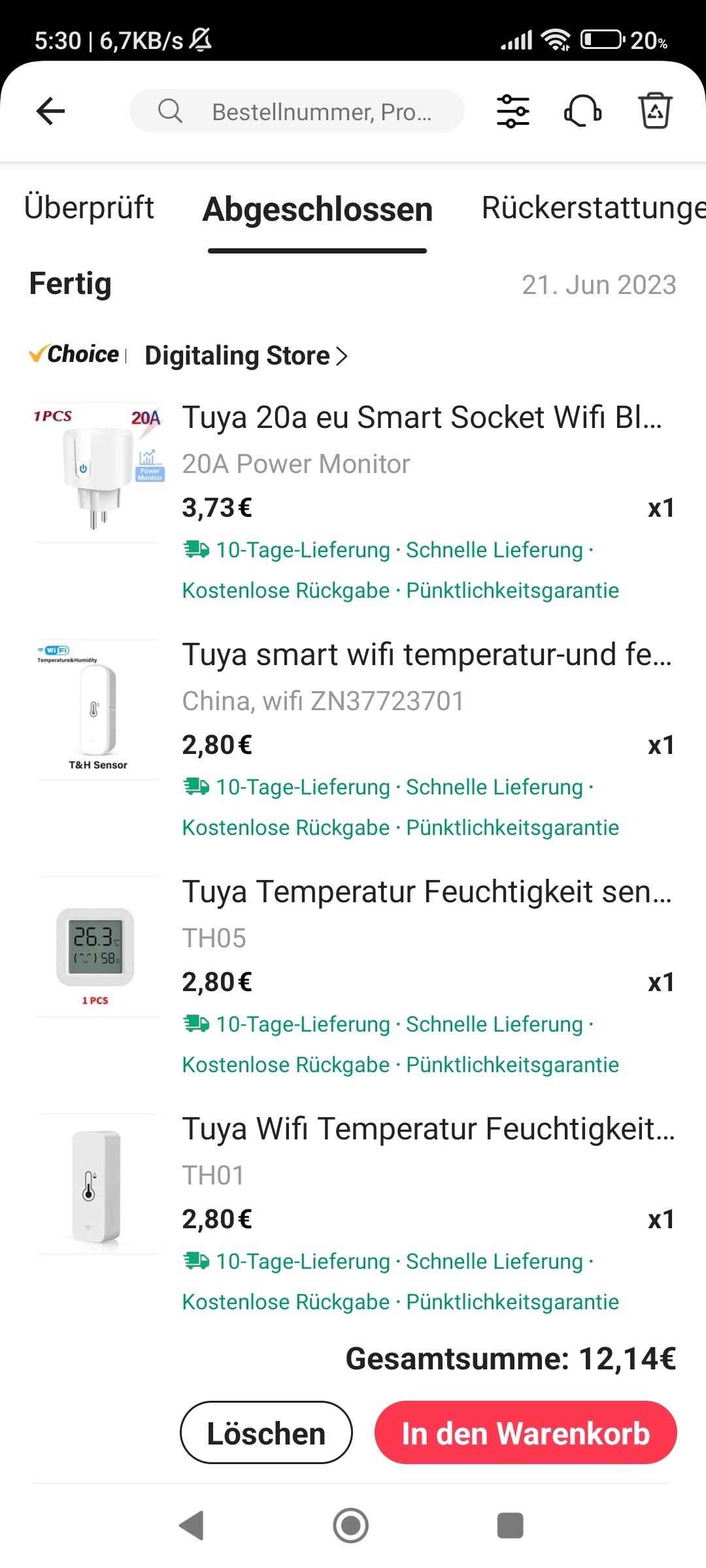This screenshot has width=706, height=1568.
Task: Add order items via In den Warenkorb
Action: (526, 1432)
